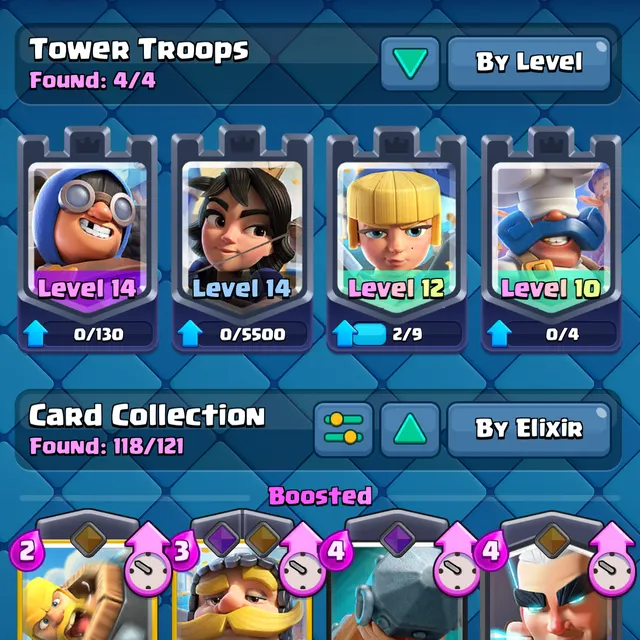Open the 2-elixir boosted card

(85, 590)
